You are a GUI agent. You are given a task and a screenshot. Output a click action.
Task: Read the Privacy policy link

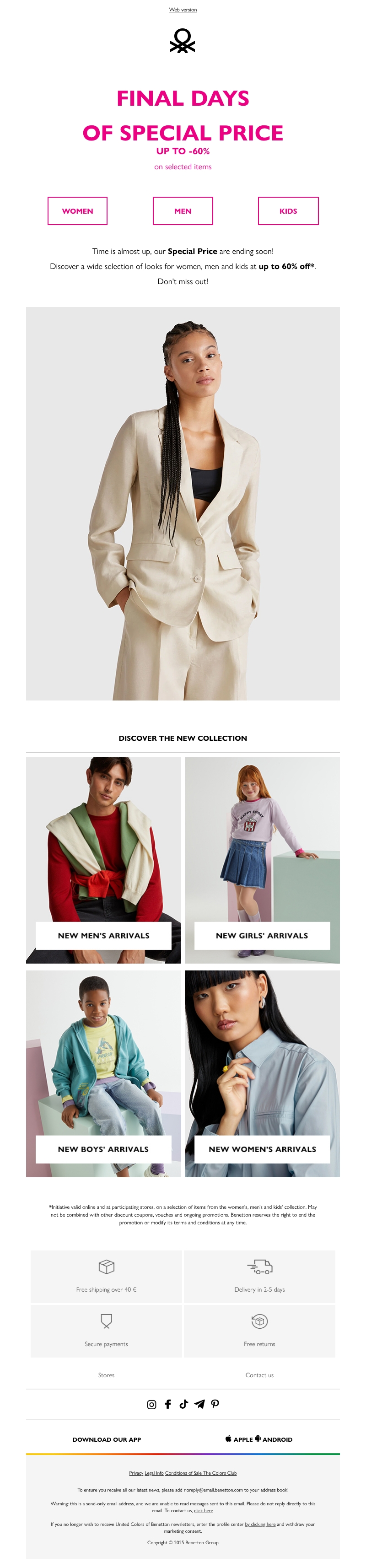point(136,1472)
